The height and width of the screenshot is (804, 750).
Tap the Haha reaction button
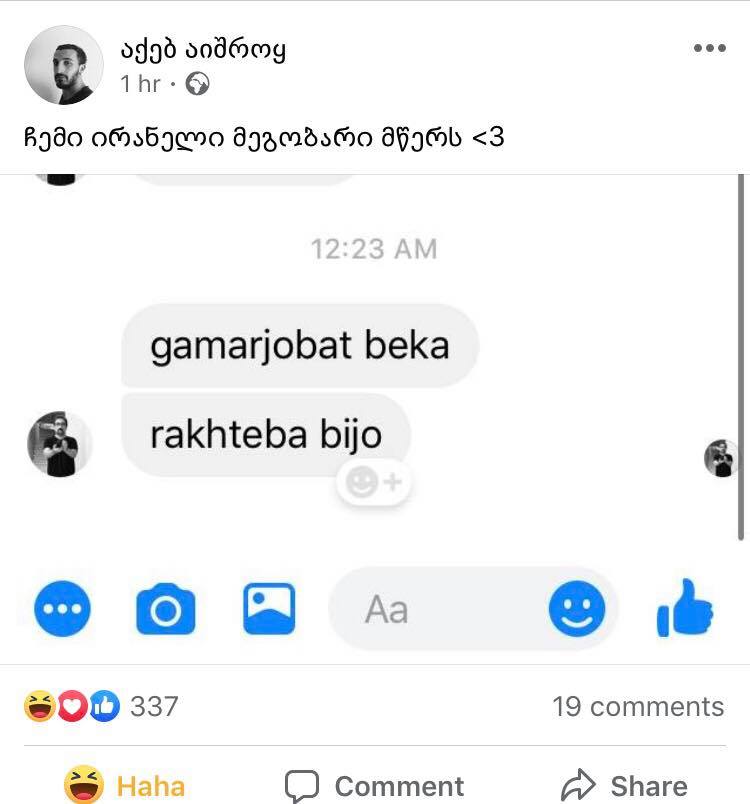pos(125,785)
